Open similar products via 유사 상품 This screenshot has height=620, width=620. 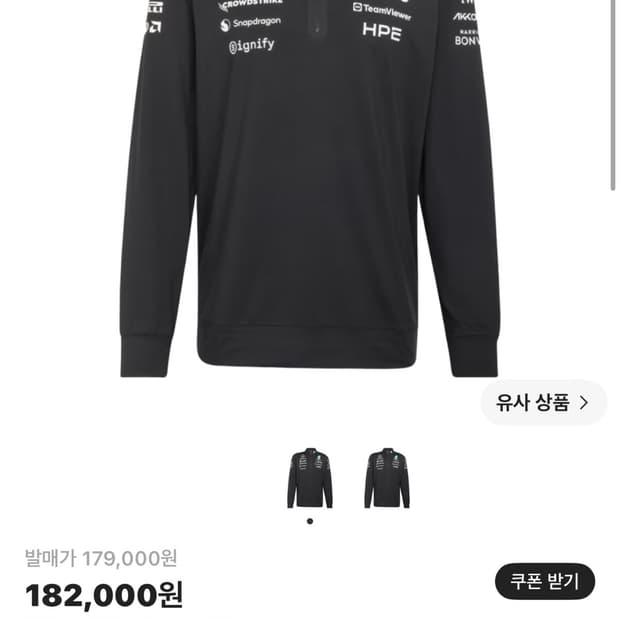544,403
